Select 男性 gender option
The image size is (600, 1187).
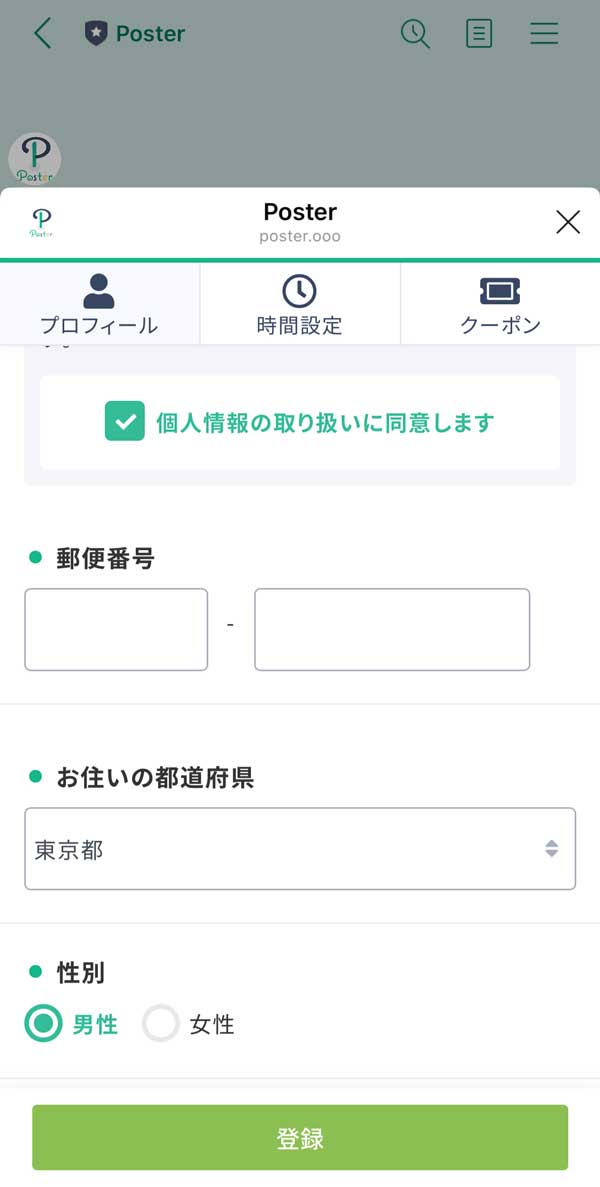(44, 1024)
